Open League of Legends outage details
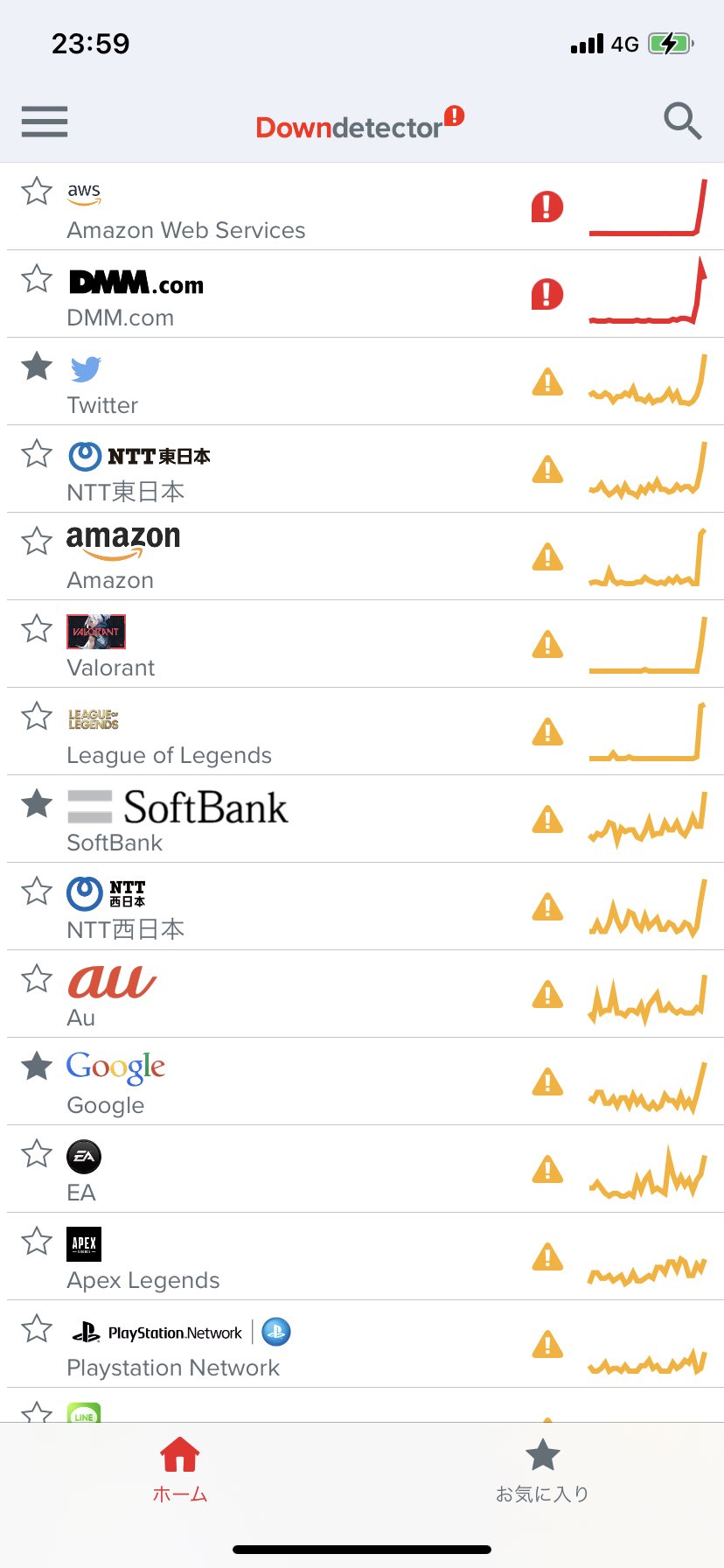 coord(362,731)
